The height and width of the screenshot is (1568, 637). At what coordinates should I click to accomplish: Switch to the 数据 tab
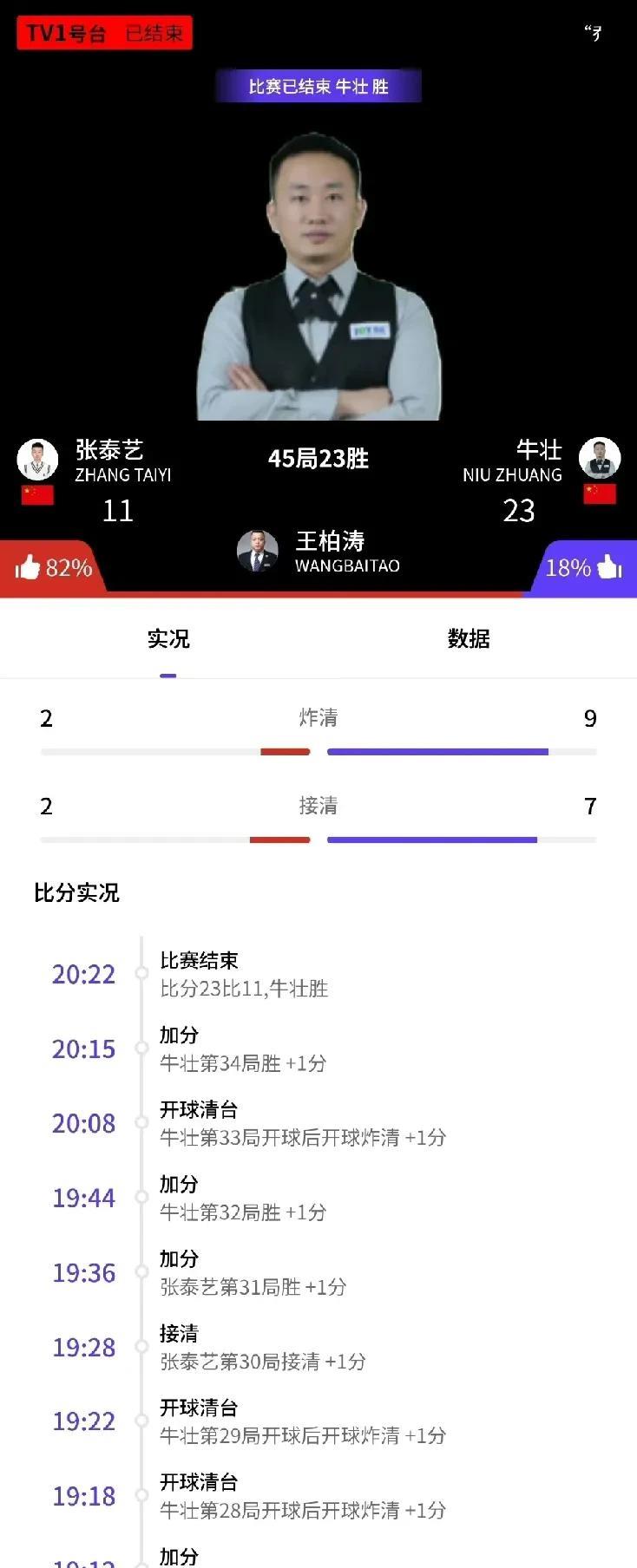click(x=469, y=639)
